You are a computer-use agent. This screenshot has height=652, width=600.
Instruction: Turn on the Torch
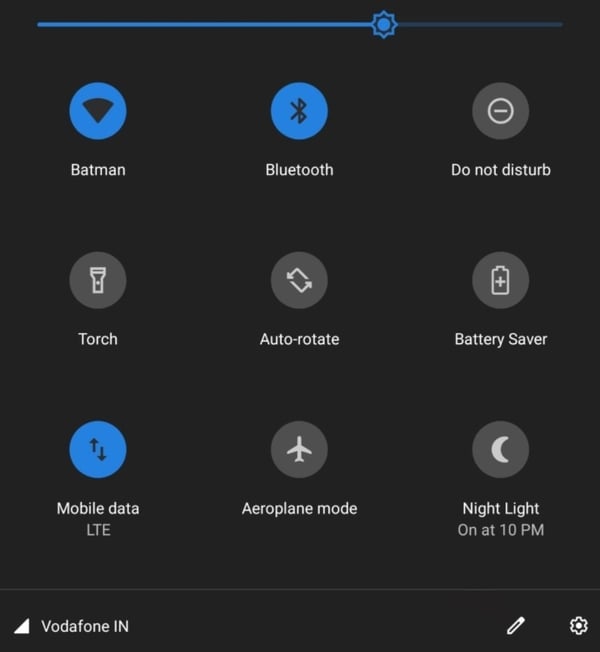[x=98, y=280]
